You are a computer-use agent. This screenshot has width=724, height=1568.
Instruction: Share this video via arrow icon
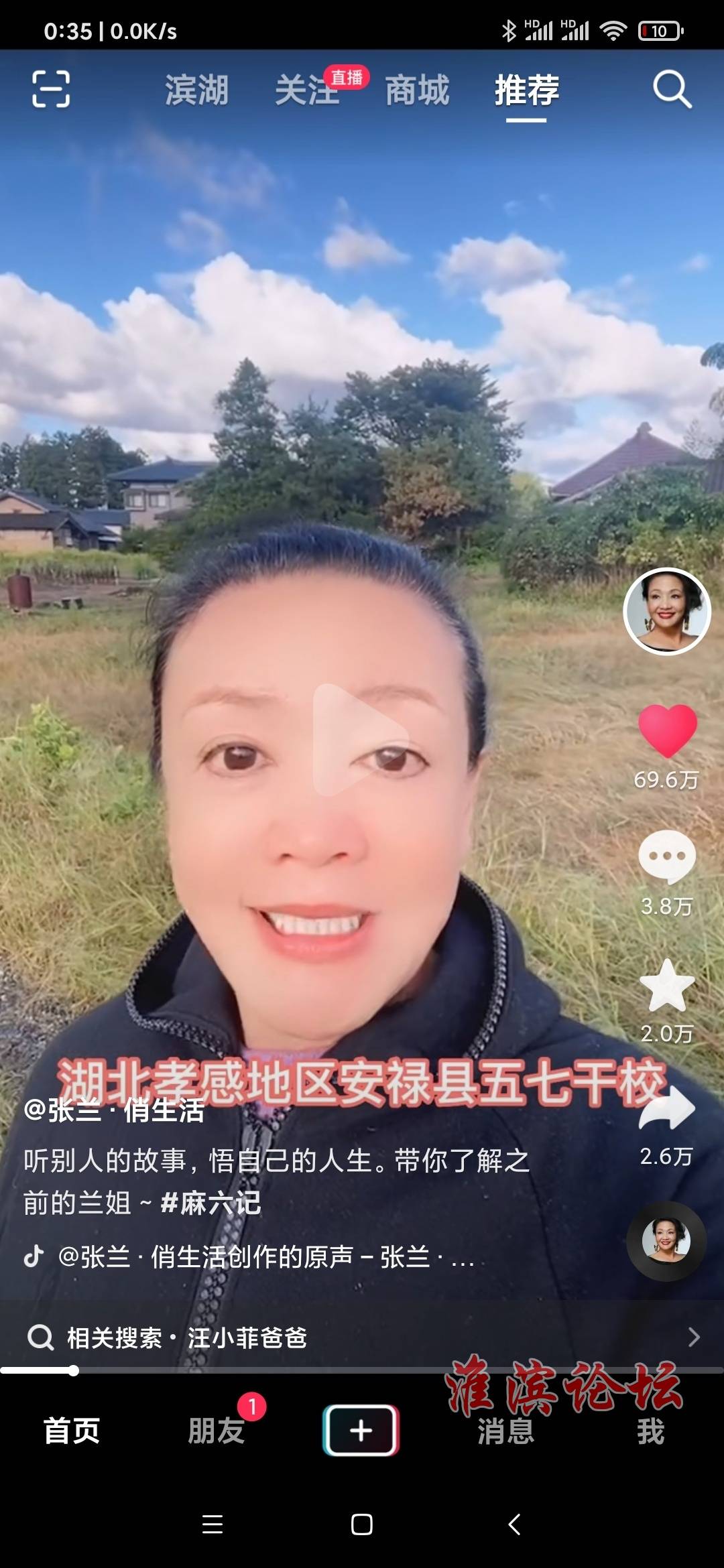(667, 1109)
